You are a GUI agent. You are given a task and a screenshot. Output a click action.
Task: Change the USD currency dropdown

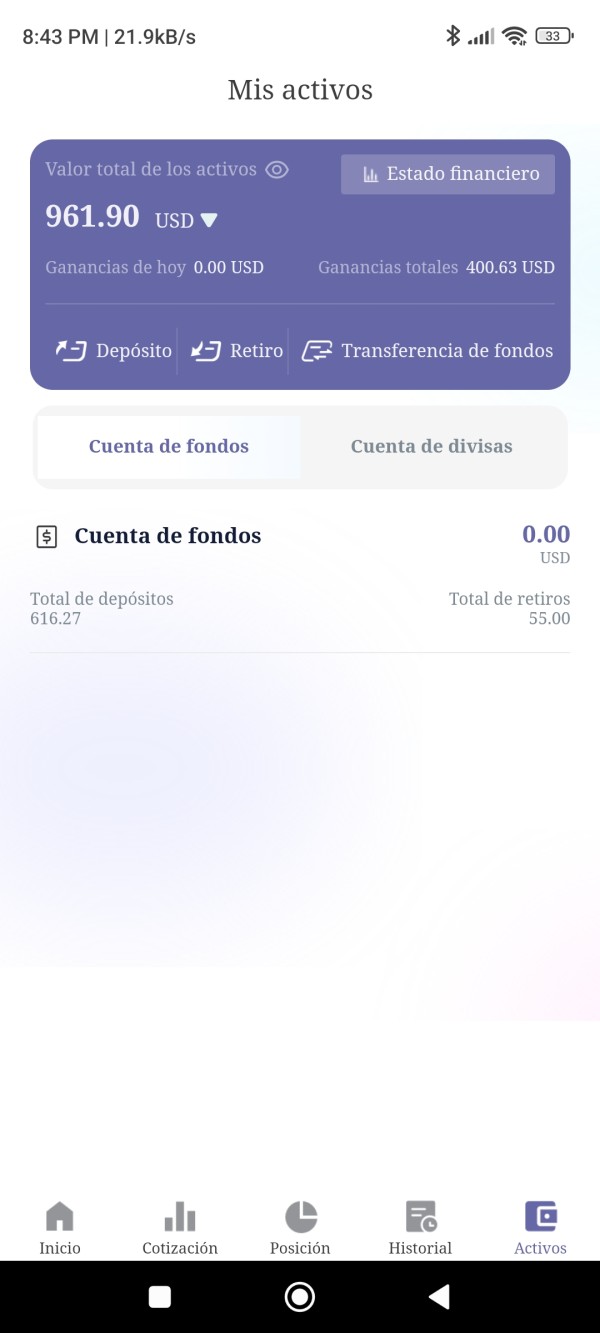pos(187,220)
